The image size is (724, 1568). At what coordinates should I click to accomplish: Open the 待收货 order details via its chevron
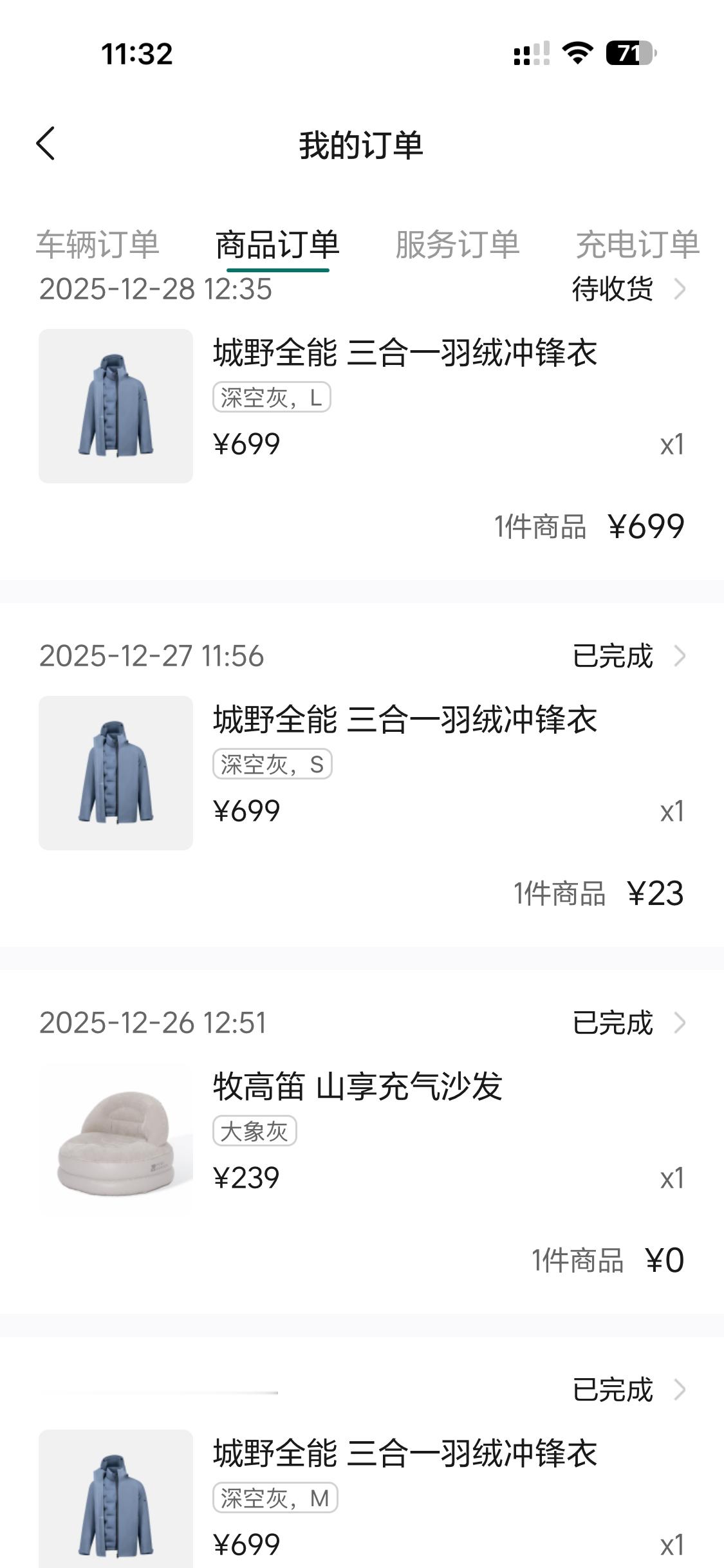coord(681,290)
